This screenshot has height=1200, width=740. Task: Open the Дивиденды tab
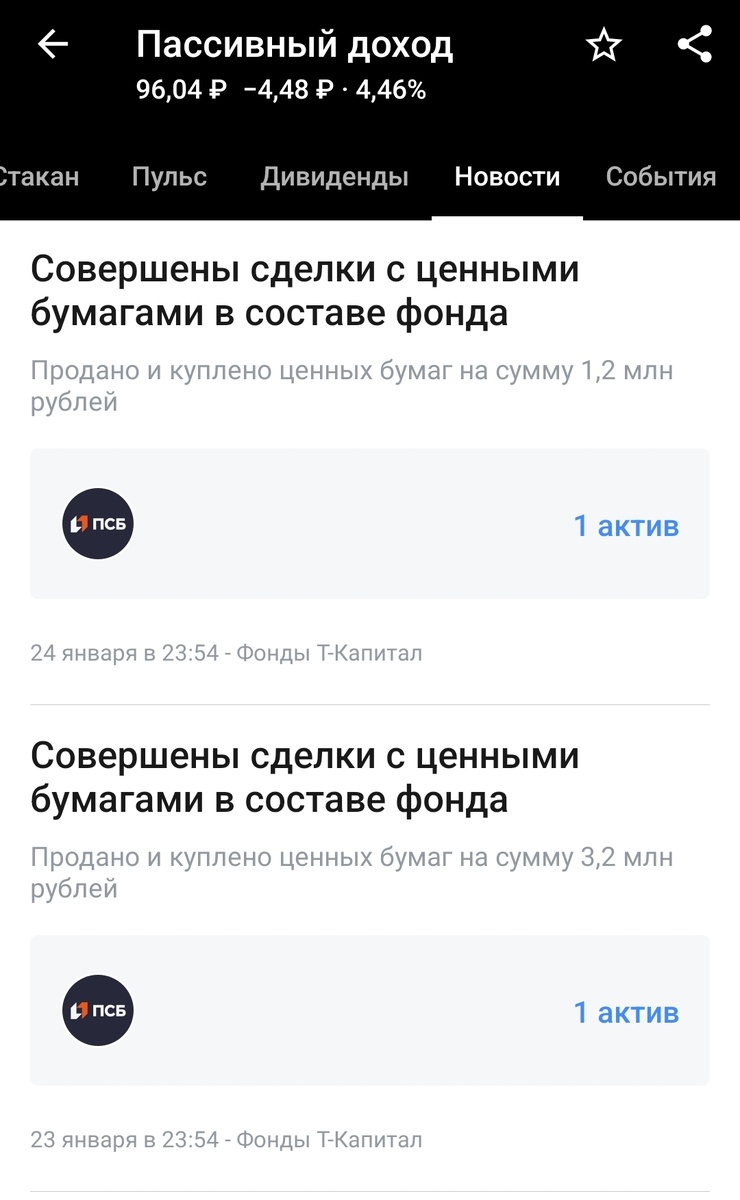tap(335, 177)
